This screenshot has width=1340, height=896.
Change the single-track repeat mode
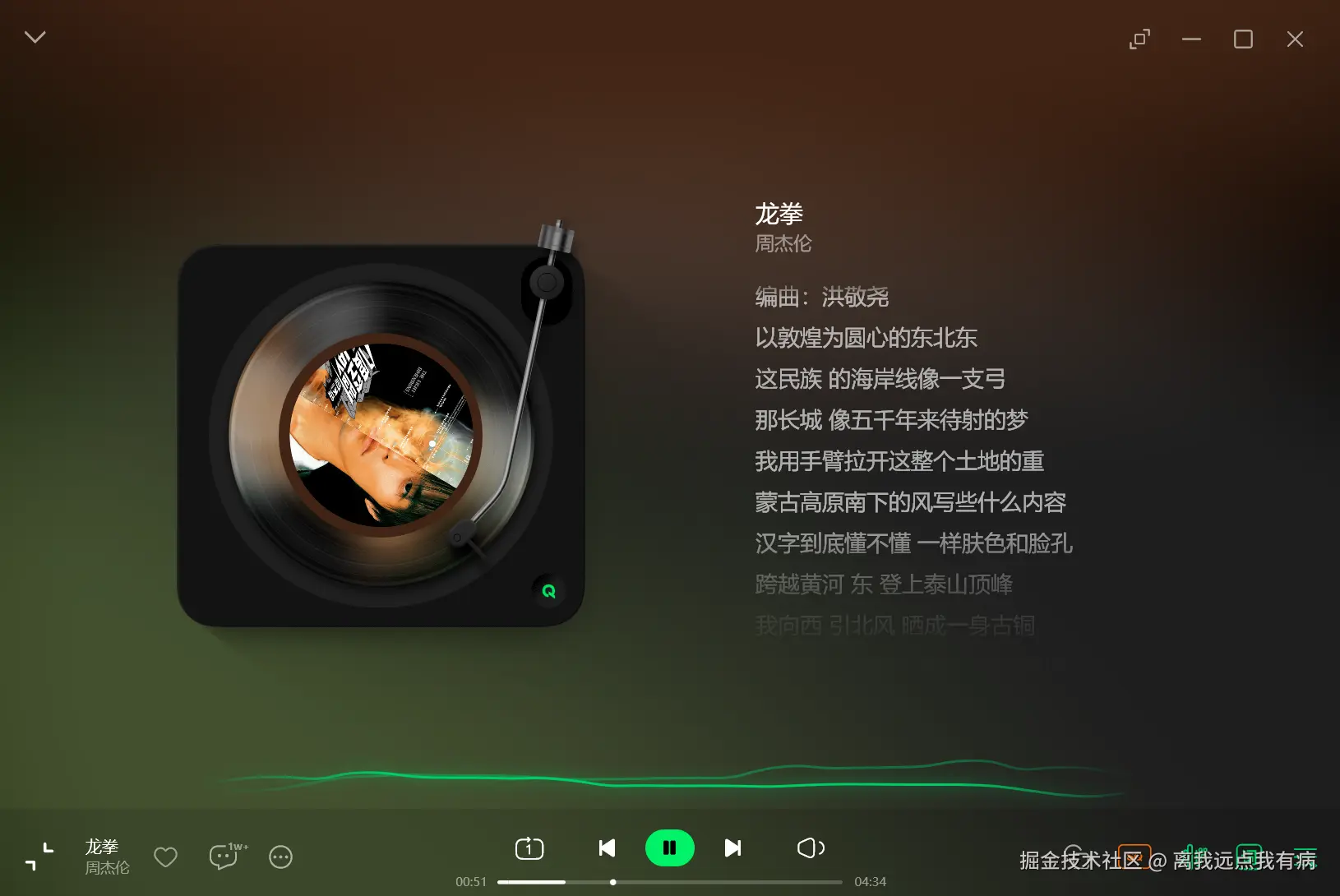pos(529,848)
